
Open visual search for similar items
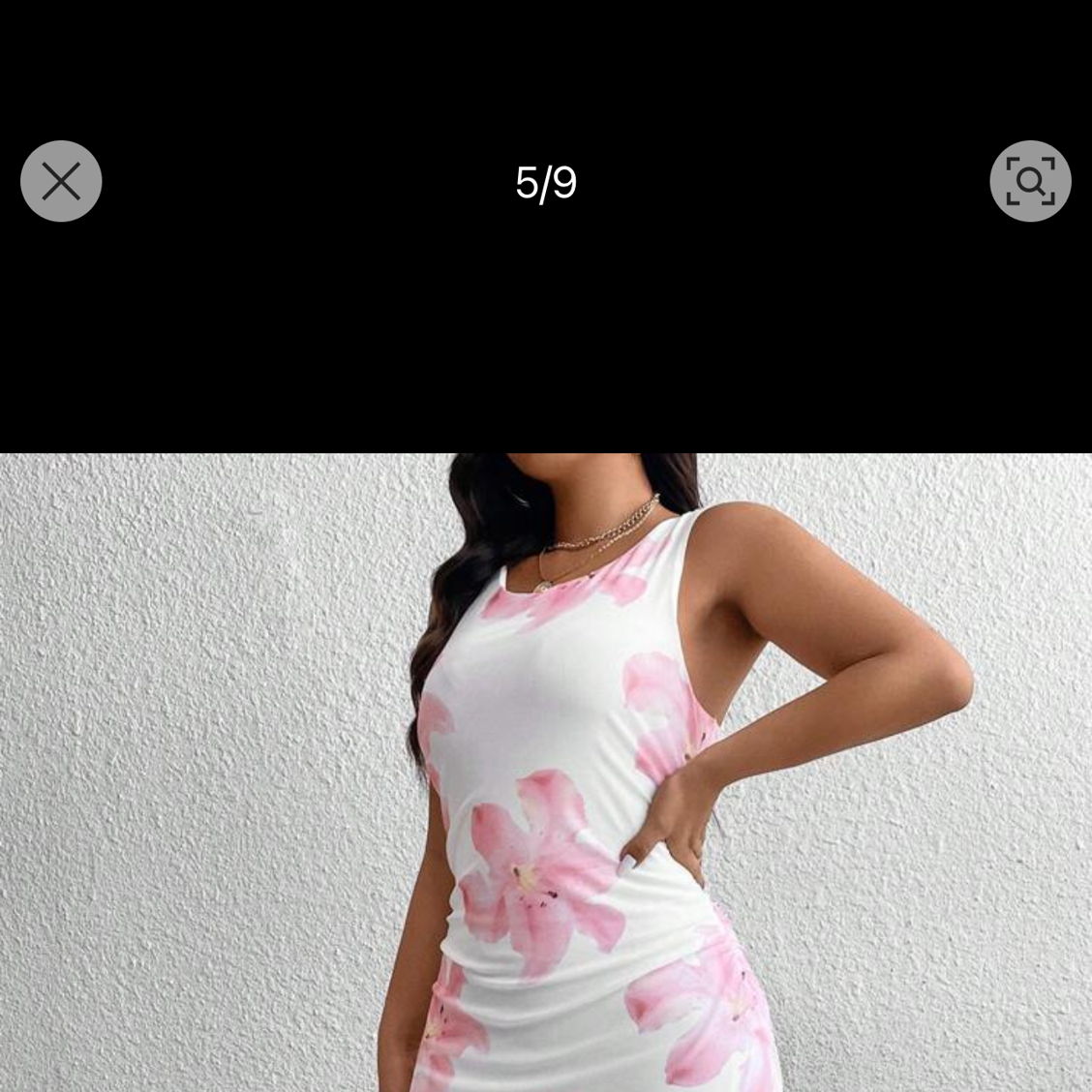pos(1030,181)
